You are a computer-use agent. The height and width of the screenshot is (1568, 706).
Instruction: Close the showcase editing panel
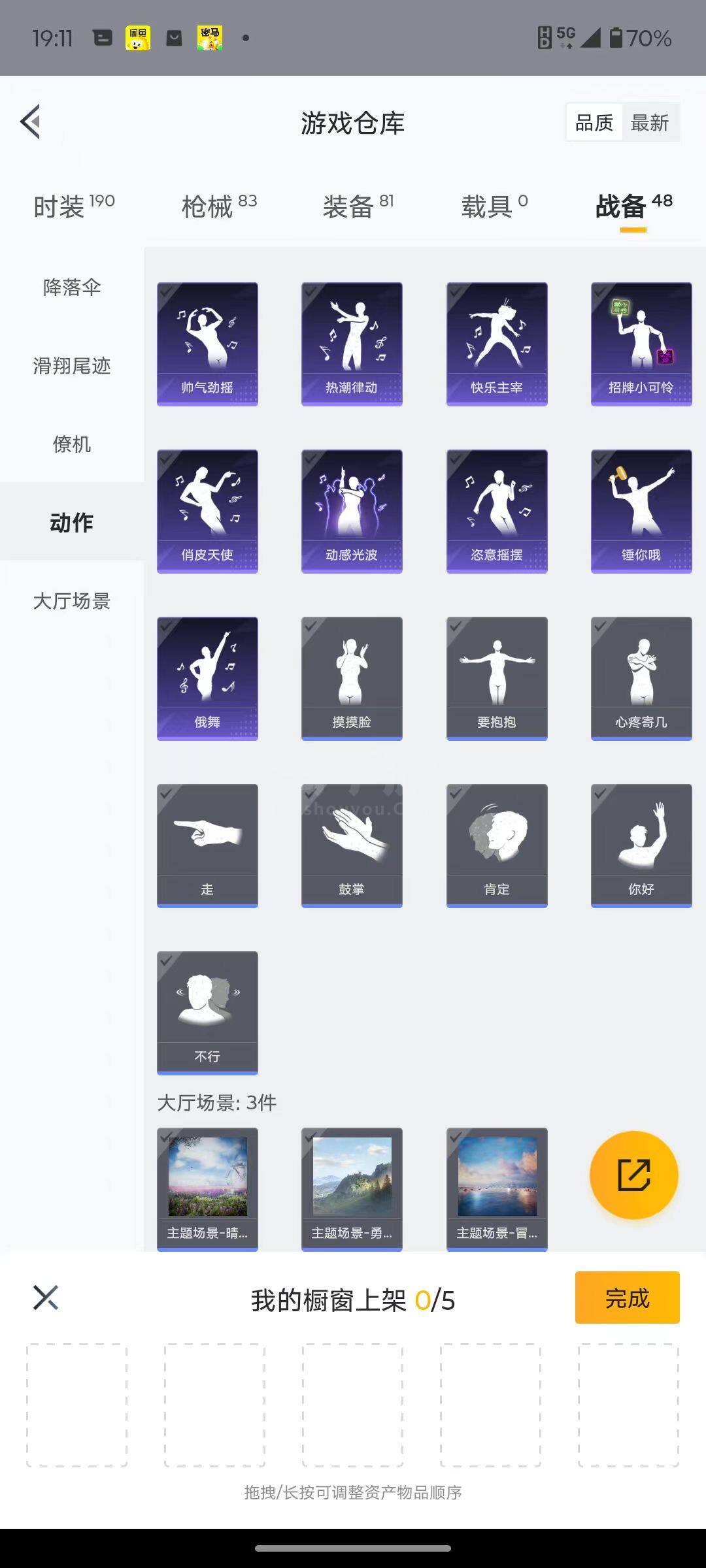(x=46, y=1298)
